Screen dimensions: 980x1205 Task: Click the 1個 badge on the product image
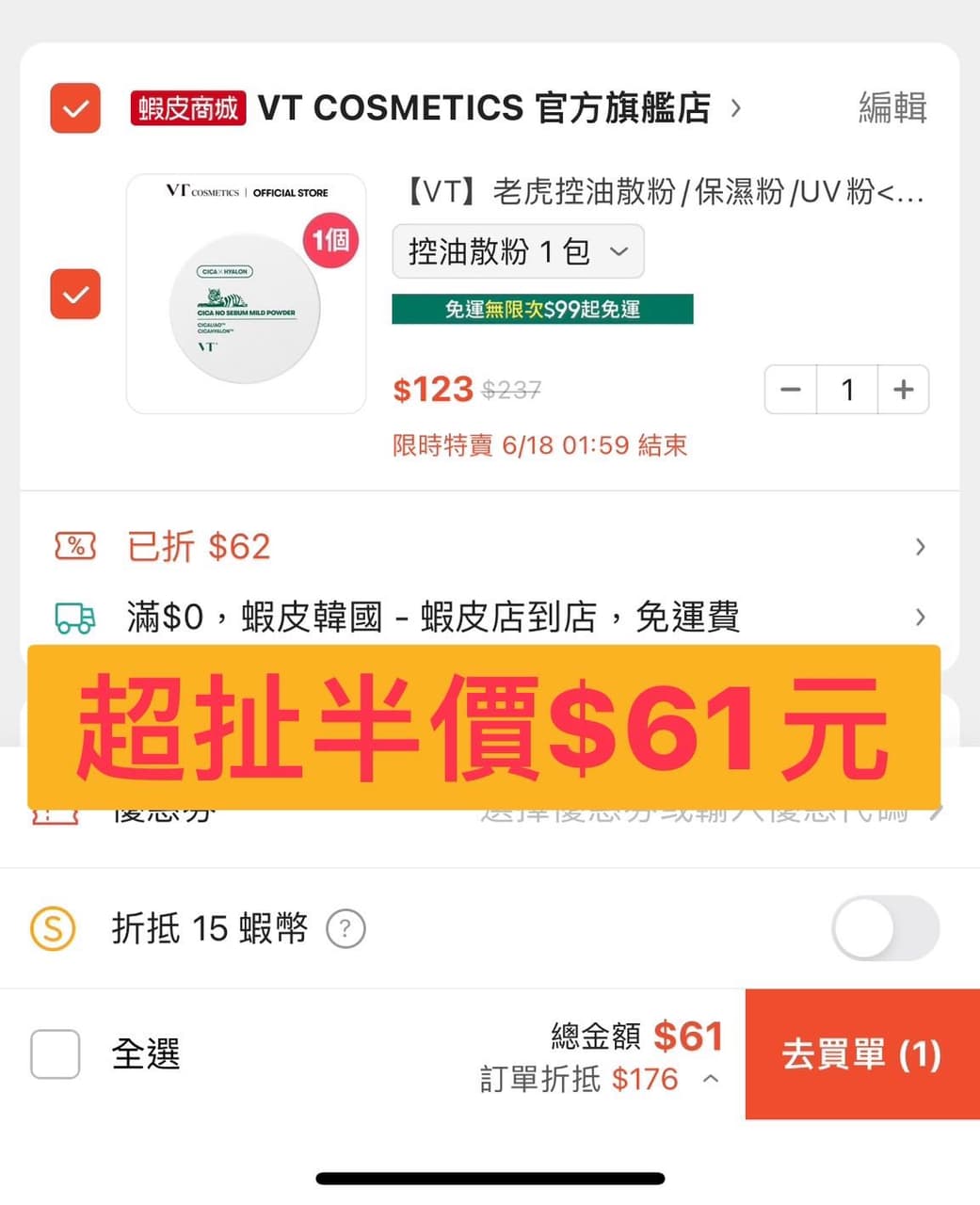click(x=329, y=240)
